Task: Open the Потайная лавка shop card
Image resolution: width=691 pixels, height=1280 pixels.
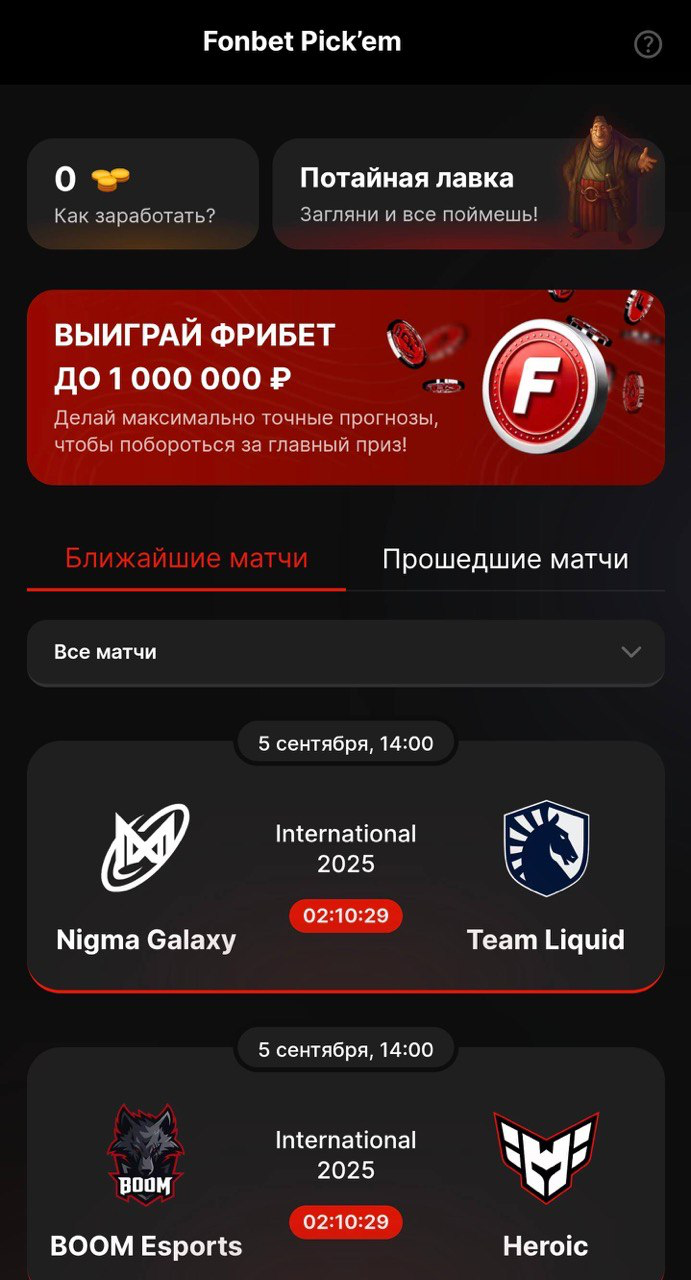Action: click(x=468, y=194)
